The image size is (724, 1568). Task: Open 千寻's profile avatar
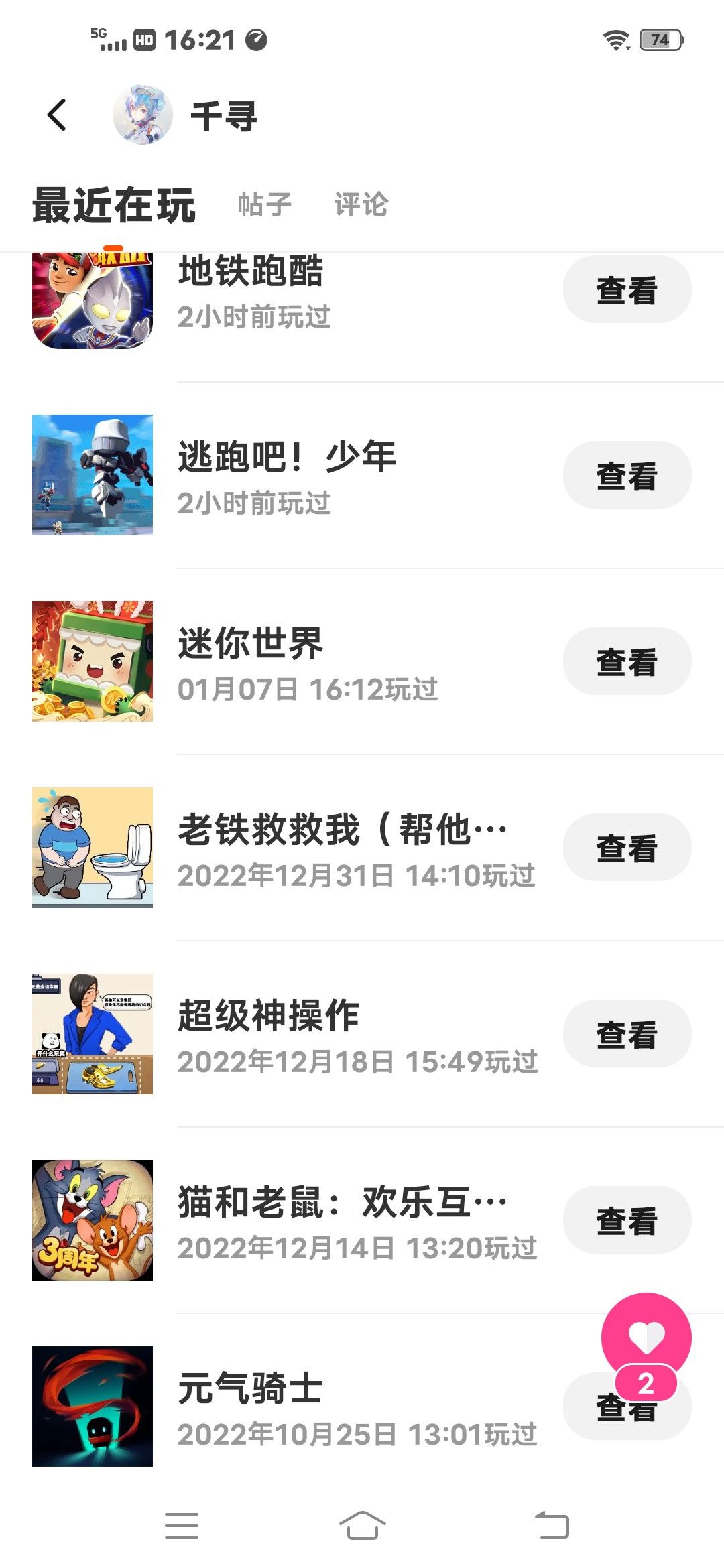(142, 115)
